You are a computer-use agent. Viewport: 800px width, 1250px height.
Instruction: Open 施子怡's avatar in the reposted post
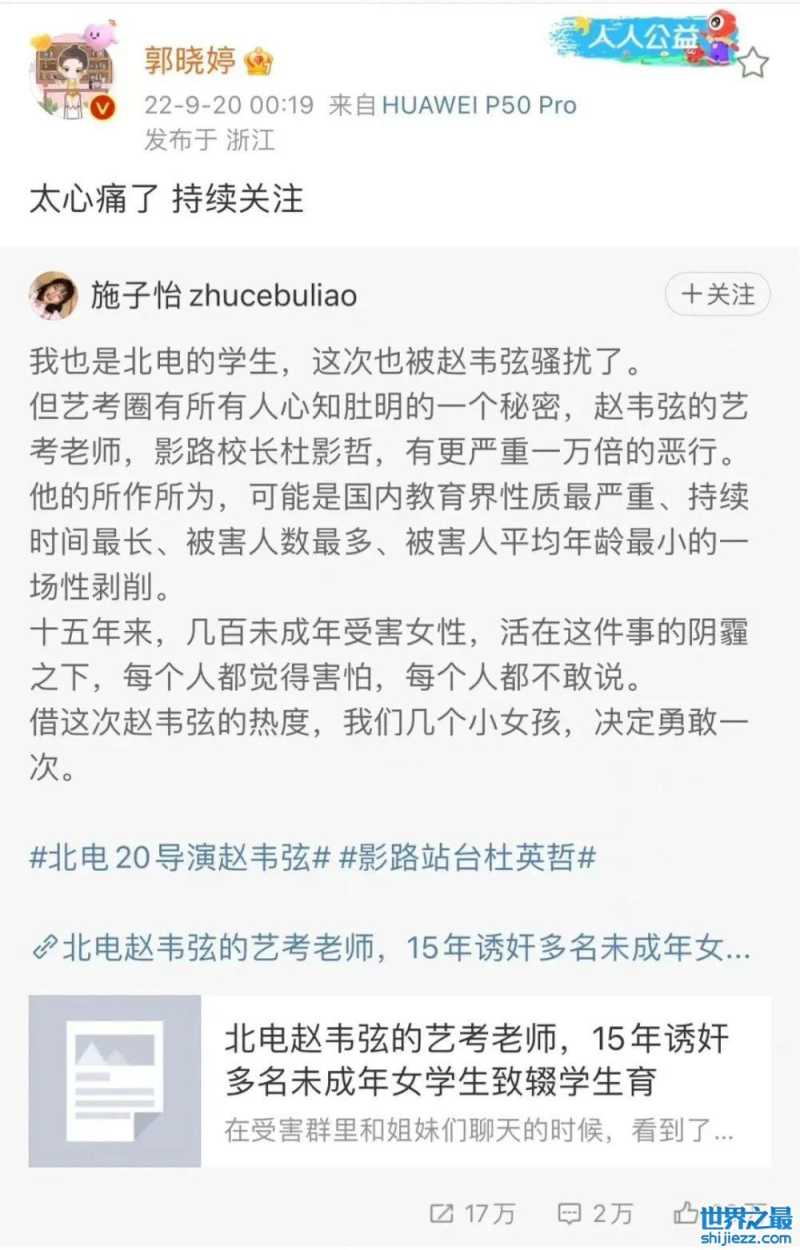click(53, 295)
